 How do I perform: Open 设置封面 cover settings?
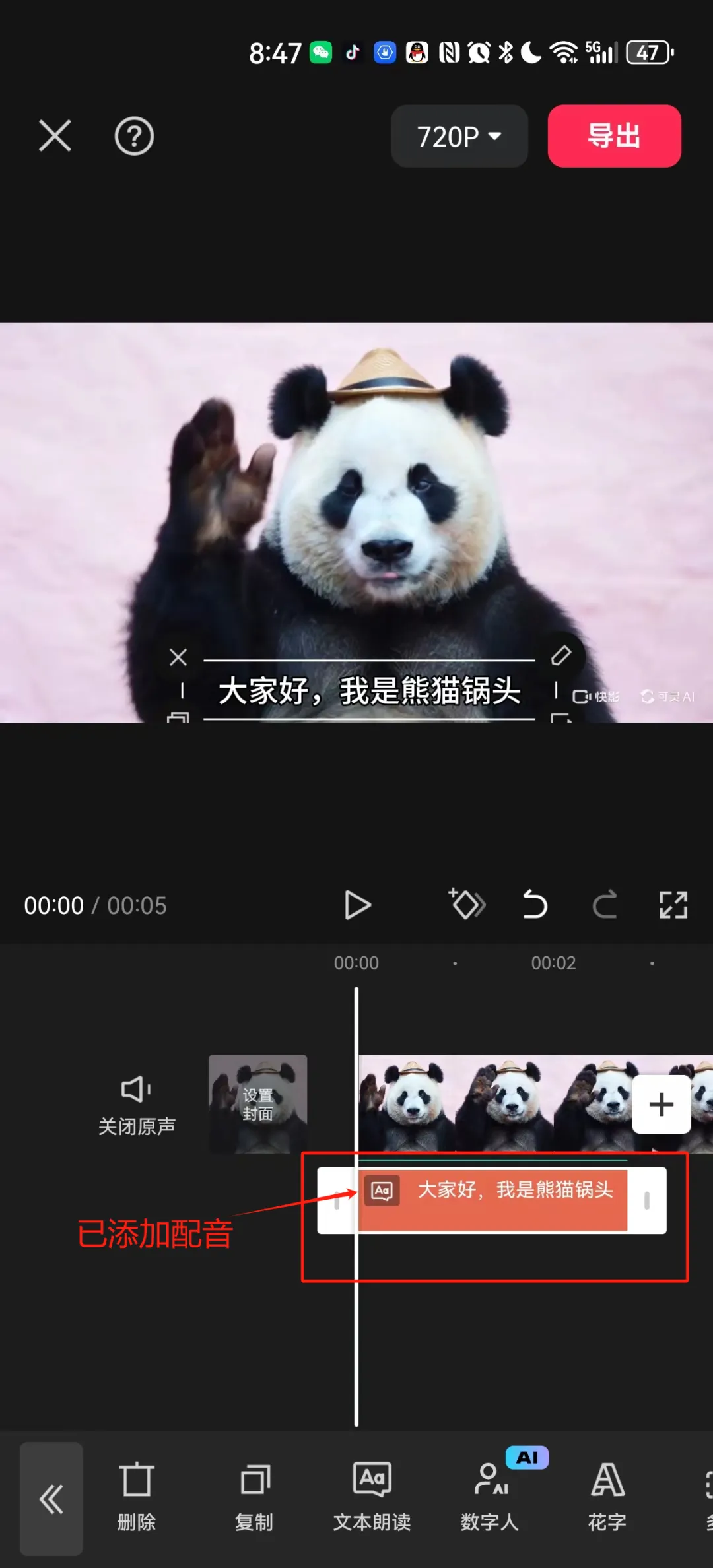(257, 1104)
